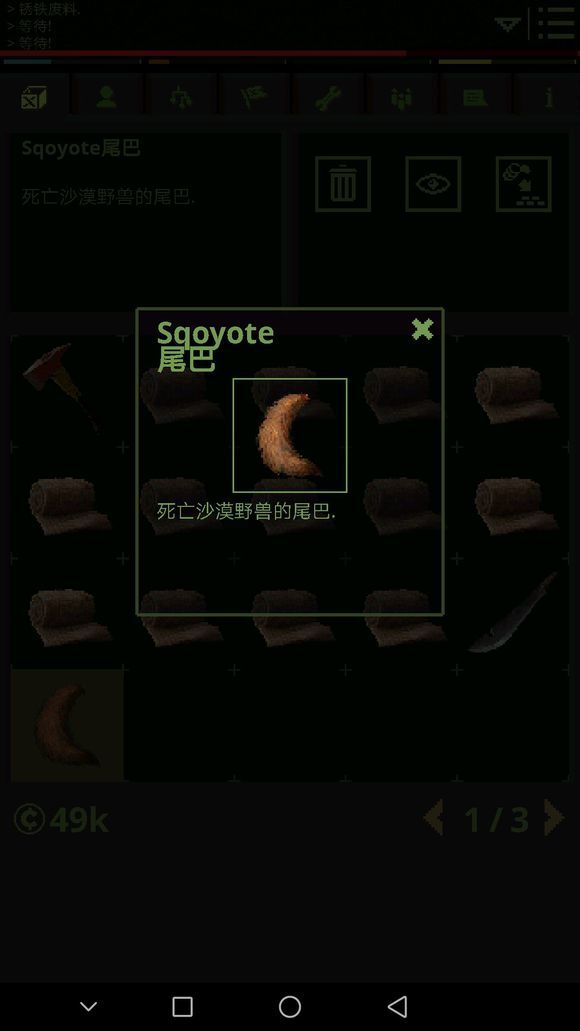Go to previous inventory page
The image size is (580, 1031).
coord(433,819)
